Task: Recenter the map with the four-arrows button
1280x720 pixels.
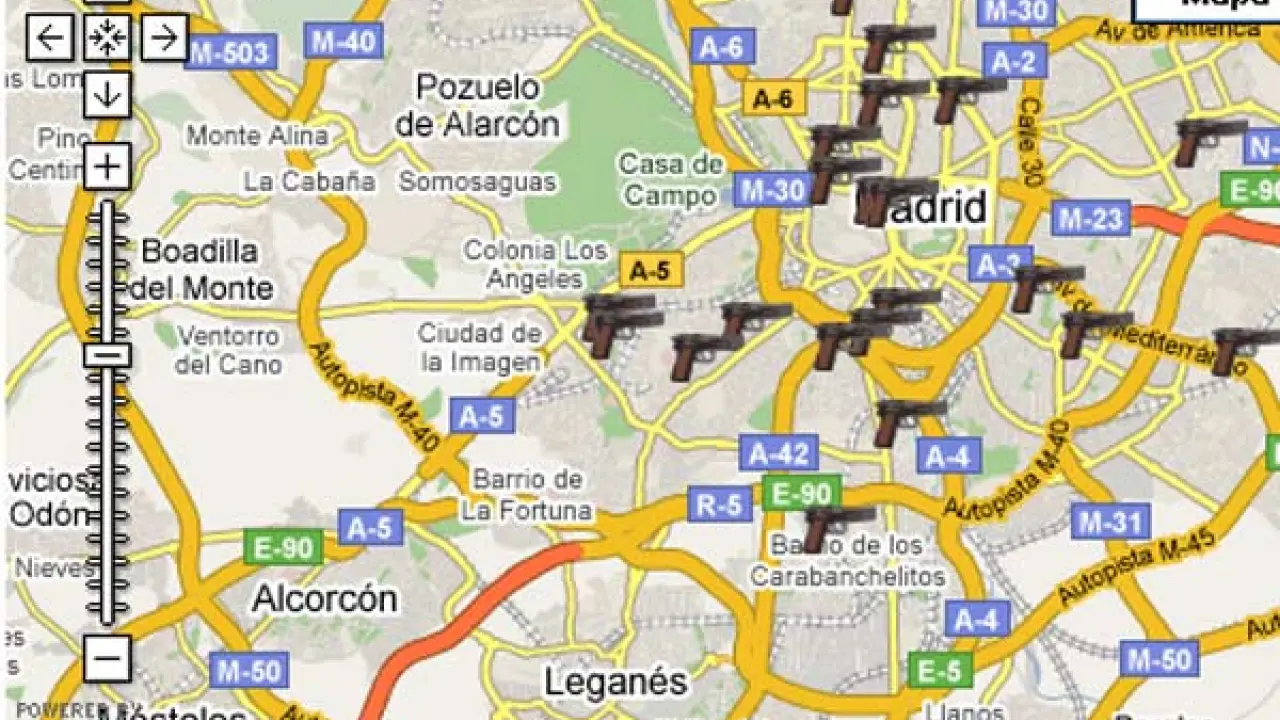Action: (x=107, y=38)
